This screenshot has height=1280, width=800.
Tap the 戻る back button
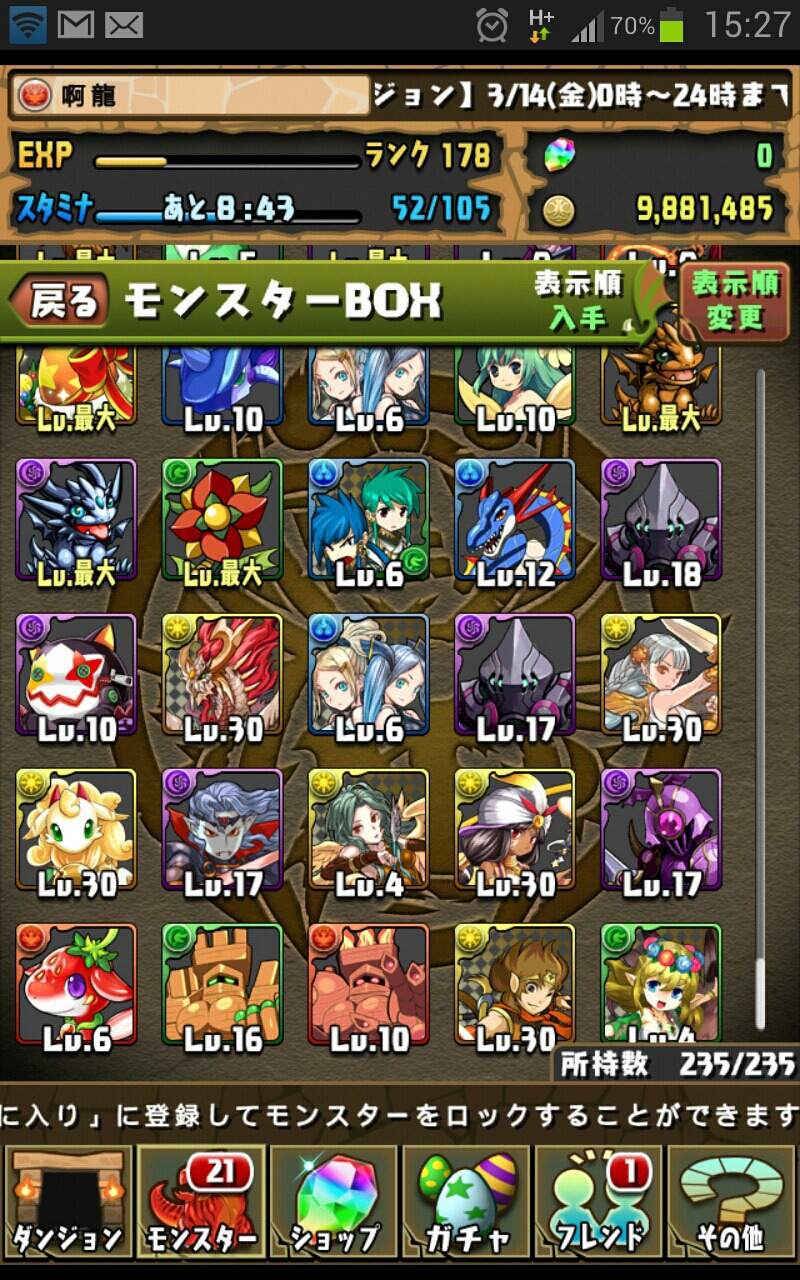[60, 301]
